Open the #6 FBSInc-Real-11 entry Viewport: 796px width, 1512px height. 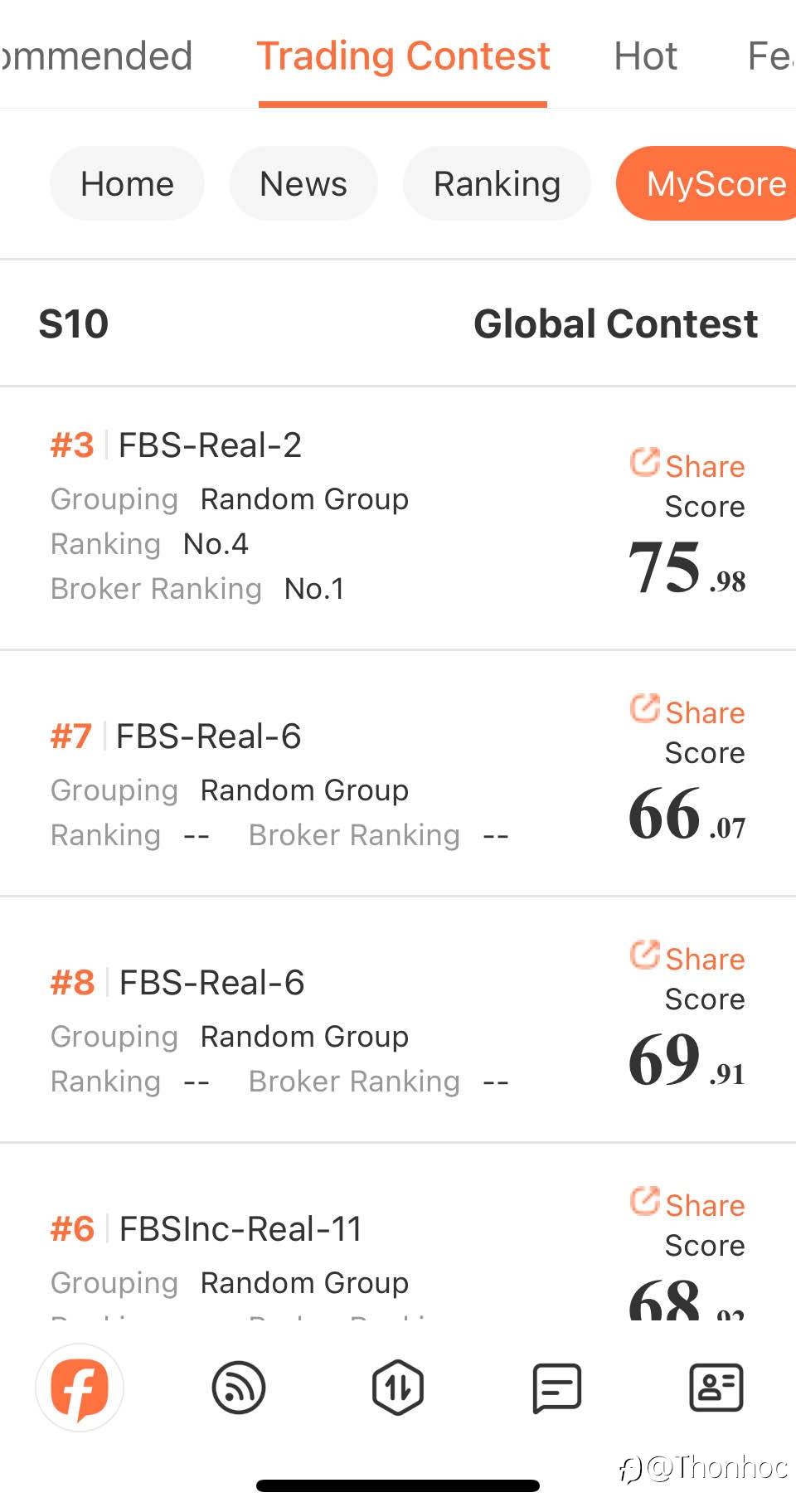398,1232
